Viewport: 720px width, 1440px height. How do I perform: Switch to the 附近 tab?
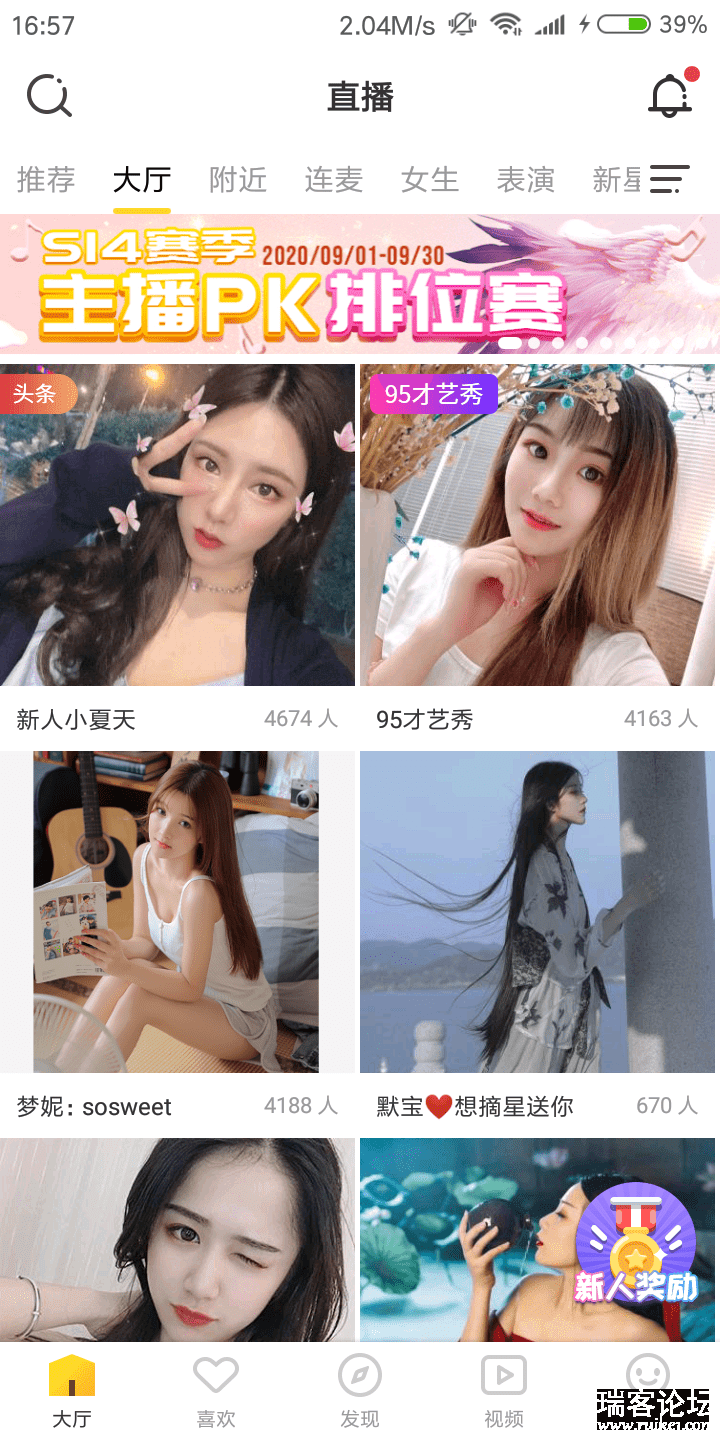point(238,180)
